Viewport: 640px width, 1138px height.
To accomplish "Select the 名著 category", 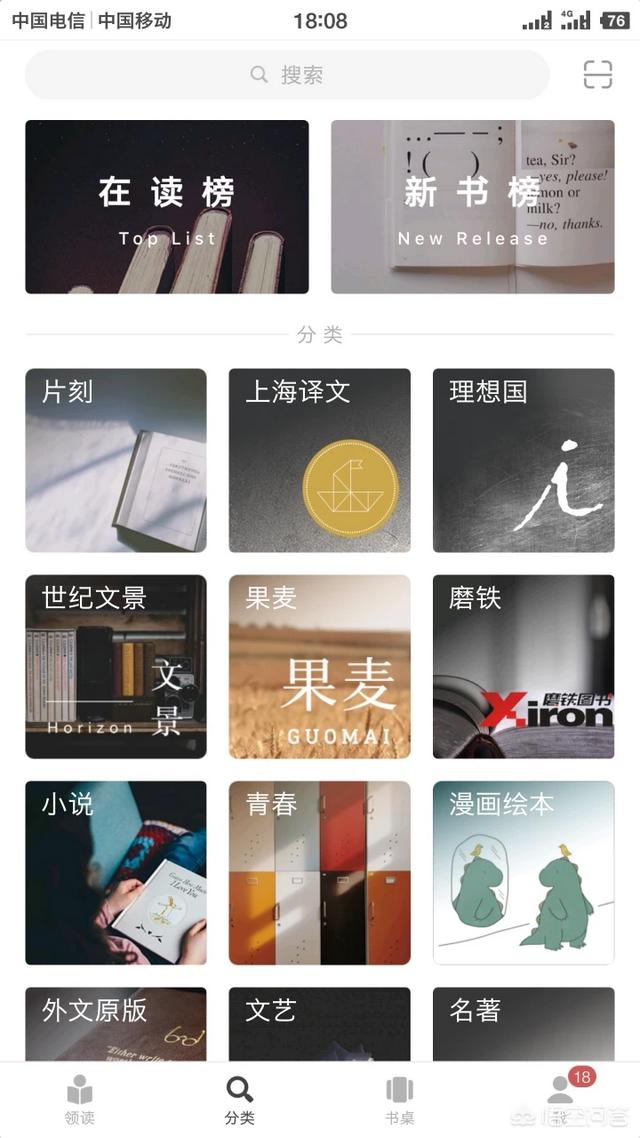I will (523, 1024).
